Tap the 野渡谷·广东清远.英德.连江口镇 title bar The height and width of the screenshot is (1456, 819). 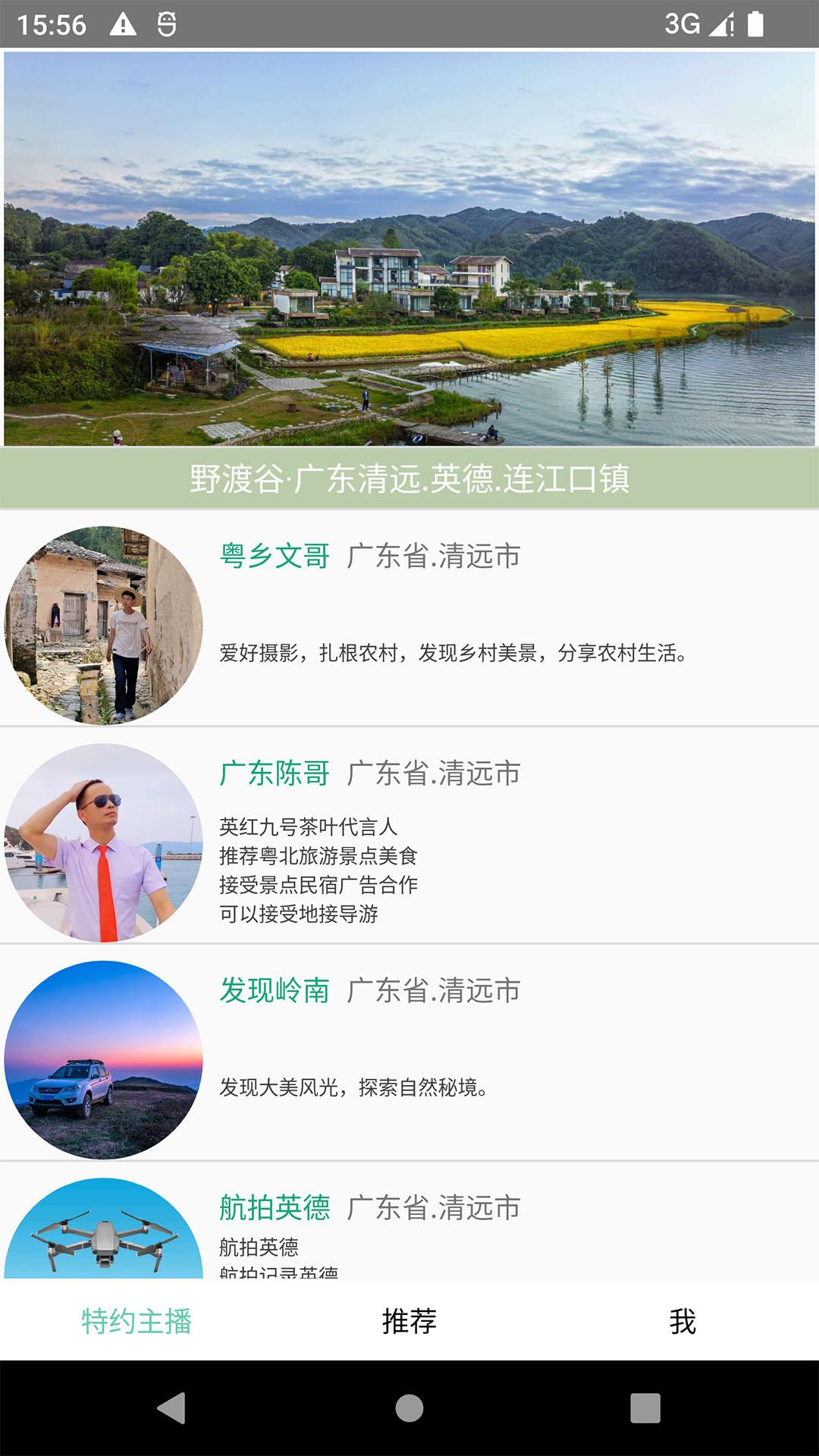click(x=409, y=479)
